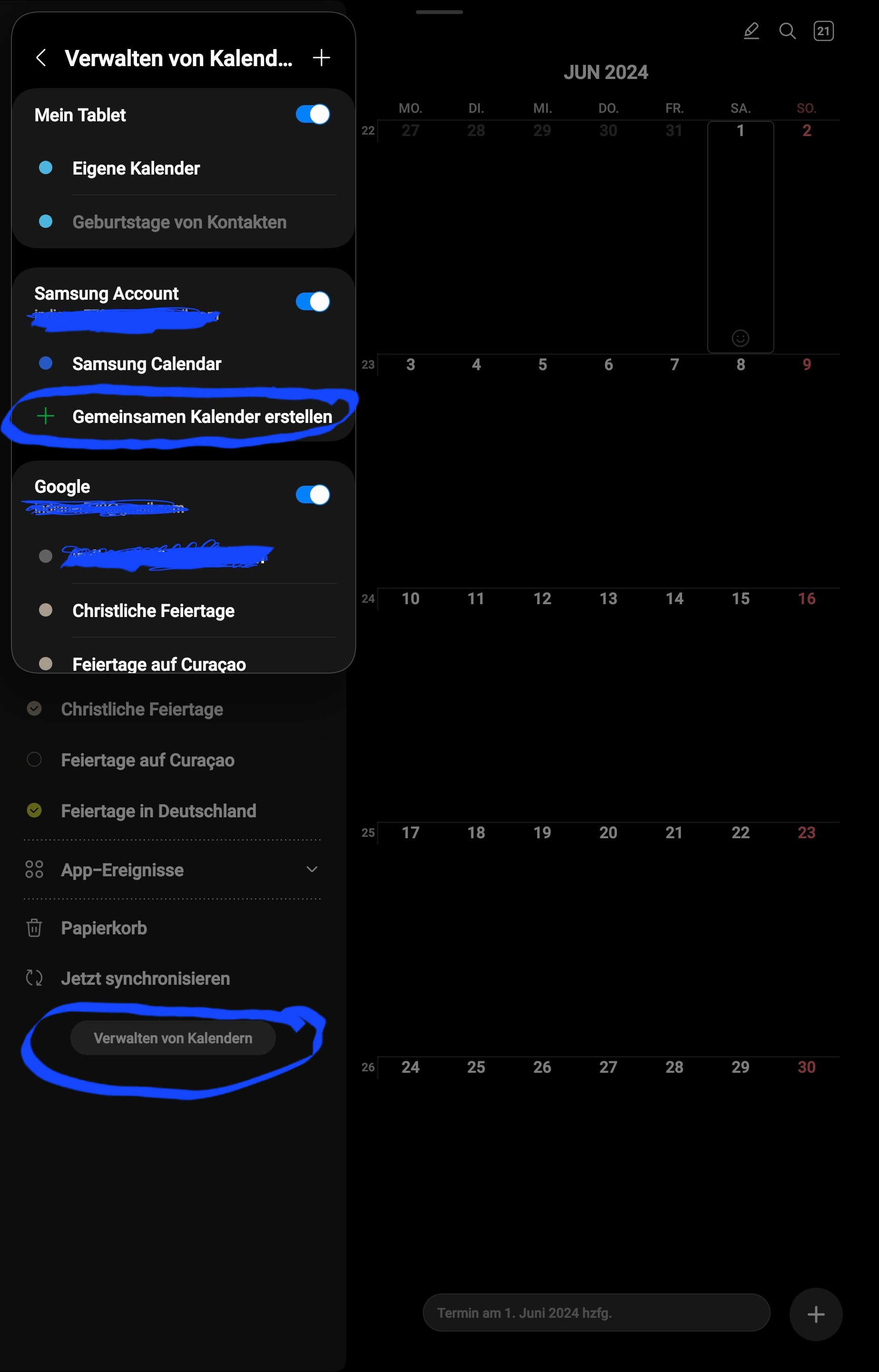Turn off the Google account switch

pos(312,495)
